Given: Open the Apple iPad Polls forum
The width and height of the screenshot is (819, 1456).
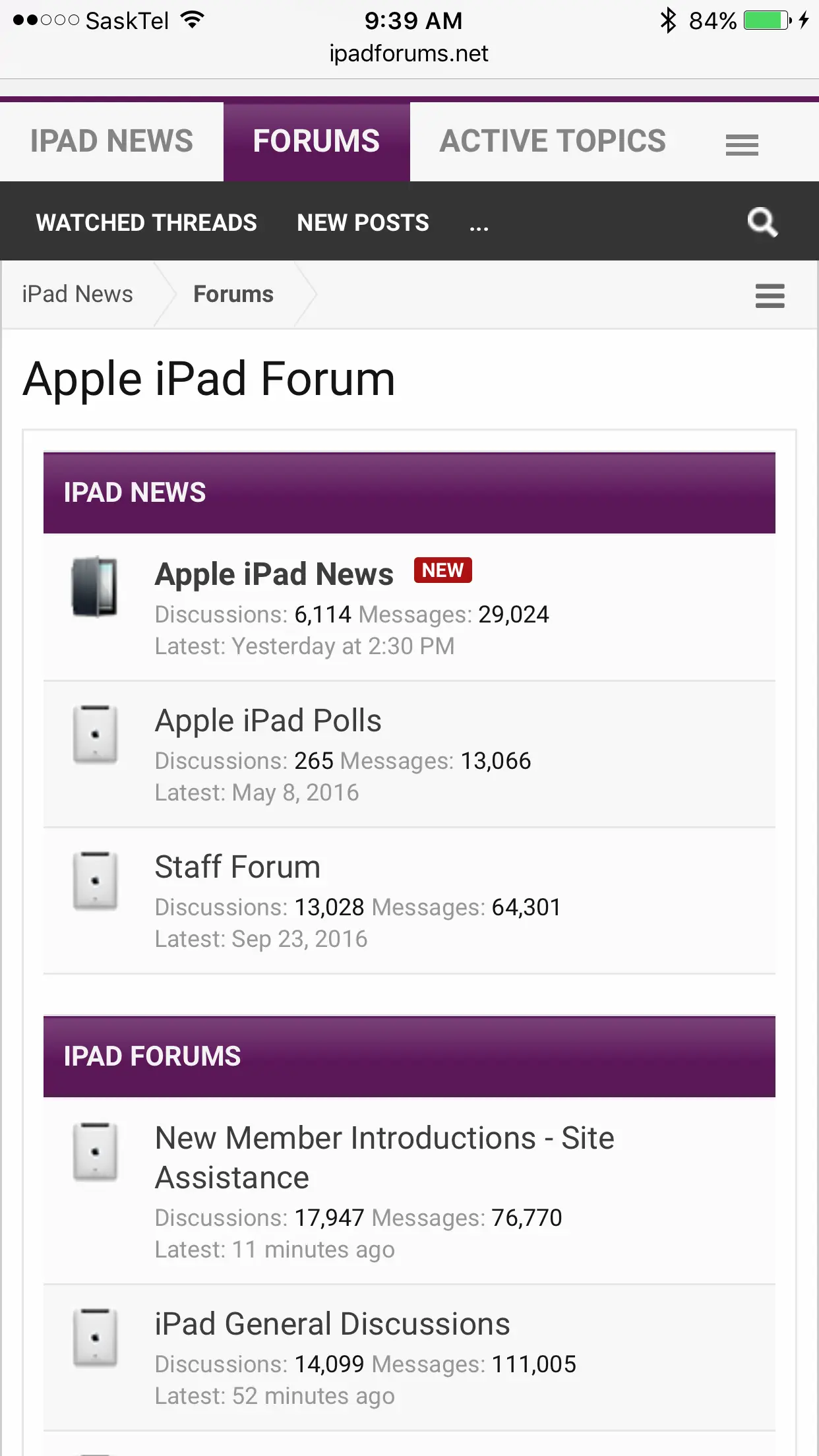Looking at the screenshot, I should tap(268, 720).
